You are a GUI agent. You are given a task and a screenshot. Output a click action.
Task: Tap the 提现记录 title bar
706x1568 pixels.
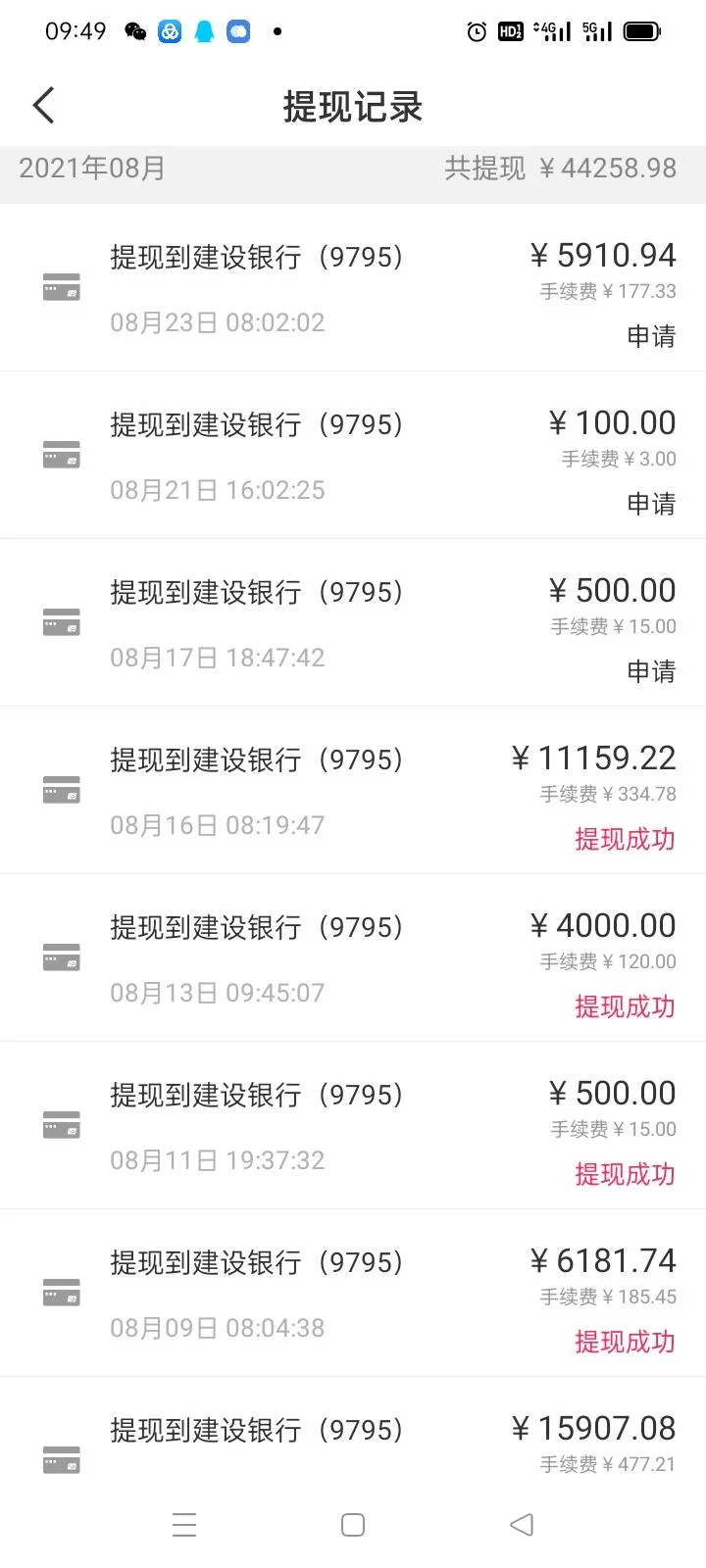point(353,106)
